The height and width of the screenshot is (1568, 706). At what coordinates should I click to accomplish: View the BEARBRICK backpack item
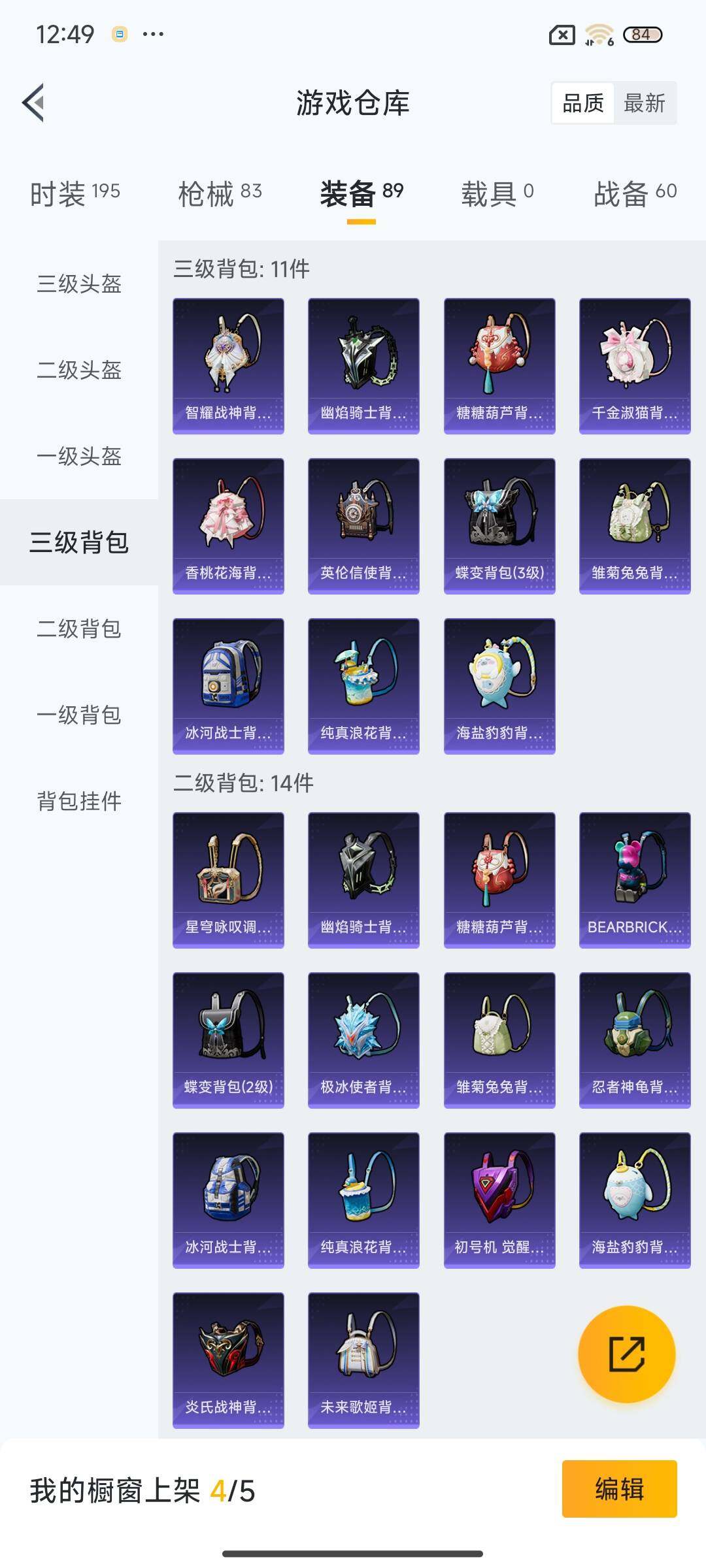coord(635,880)
